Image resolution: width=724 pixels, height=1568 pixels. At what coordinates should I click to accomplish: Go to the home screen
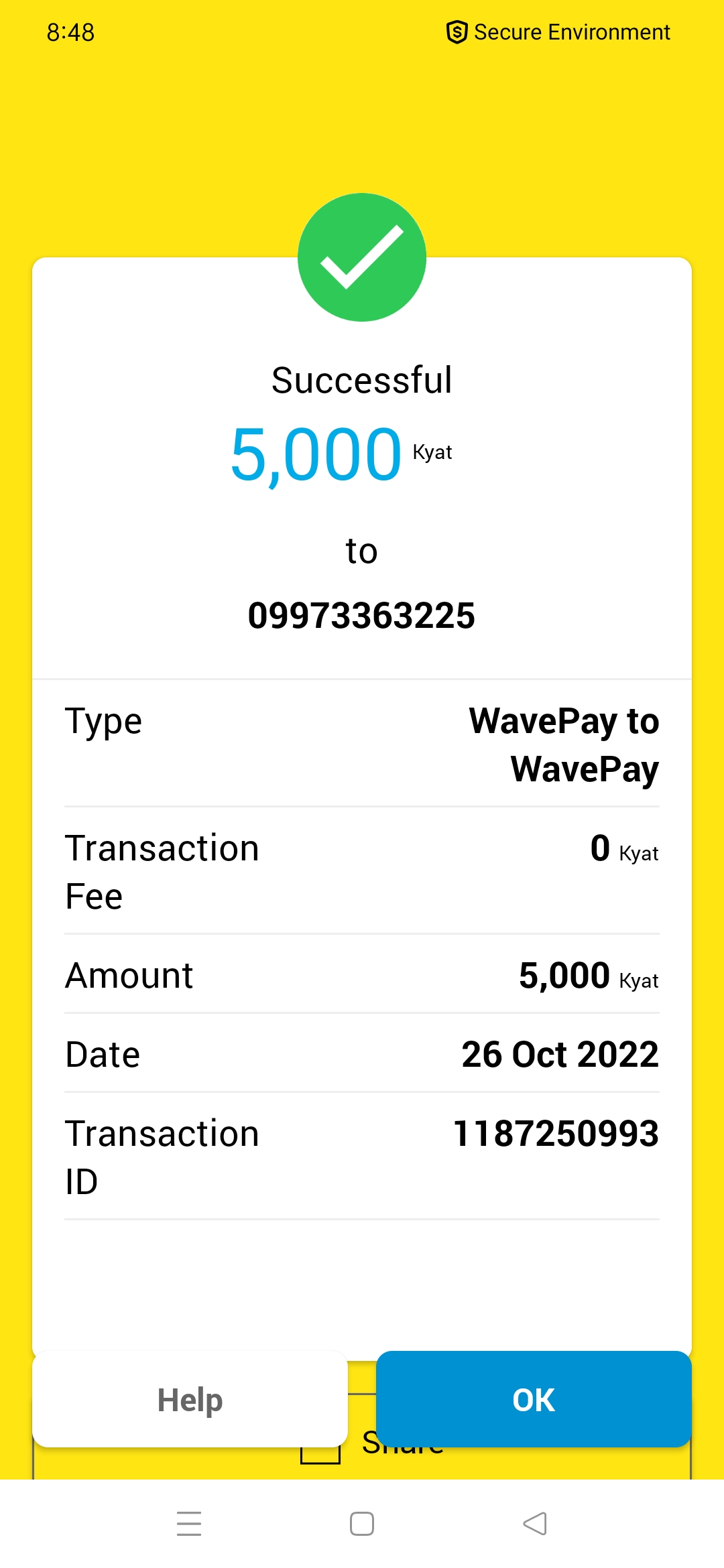coord(362,1524)
